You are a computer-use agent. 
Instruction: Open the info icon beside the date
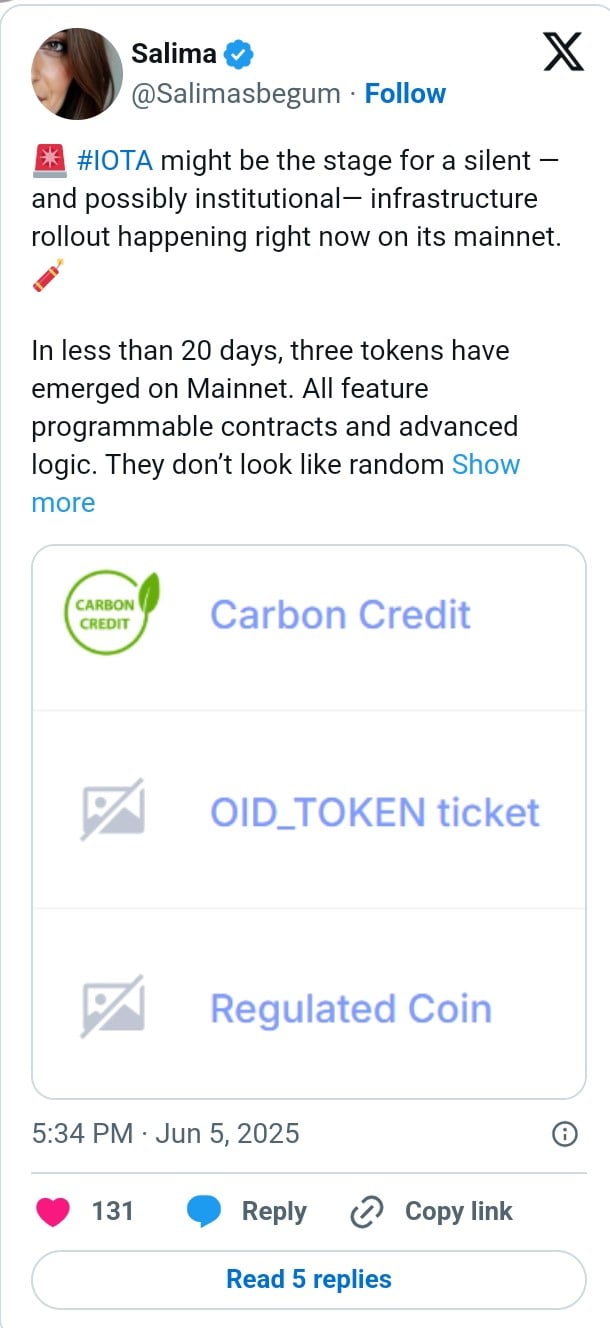coord(564,1133)
